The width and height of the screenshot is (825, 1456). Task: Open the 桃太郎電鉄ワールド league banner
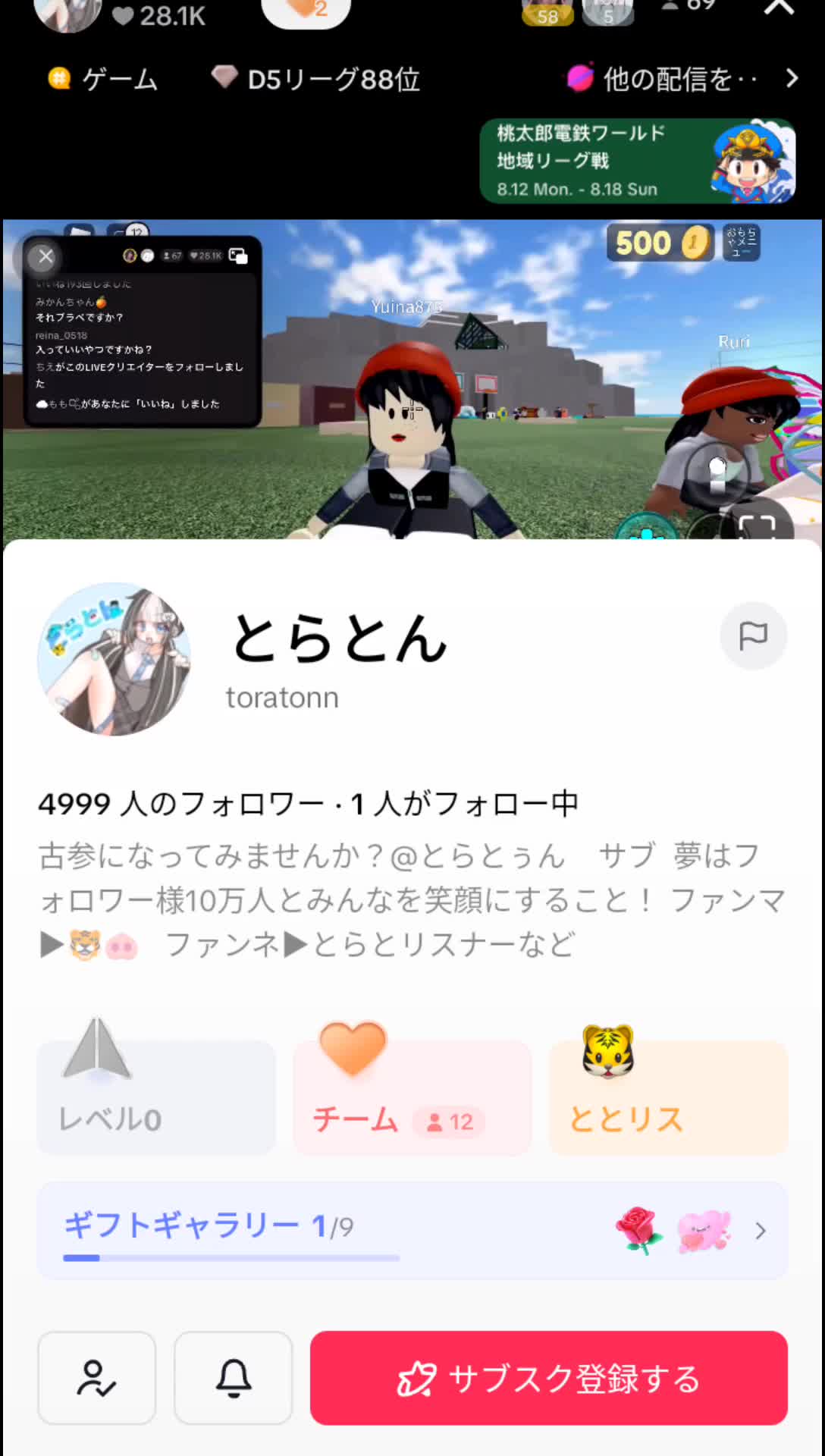tap(637, 161)
